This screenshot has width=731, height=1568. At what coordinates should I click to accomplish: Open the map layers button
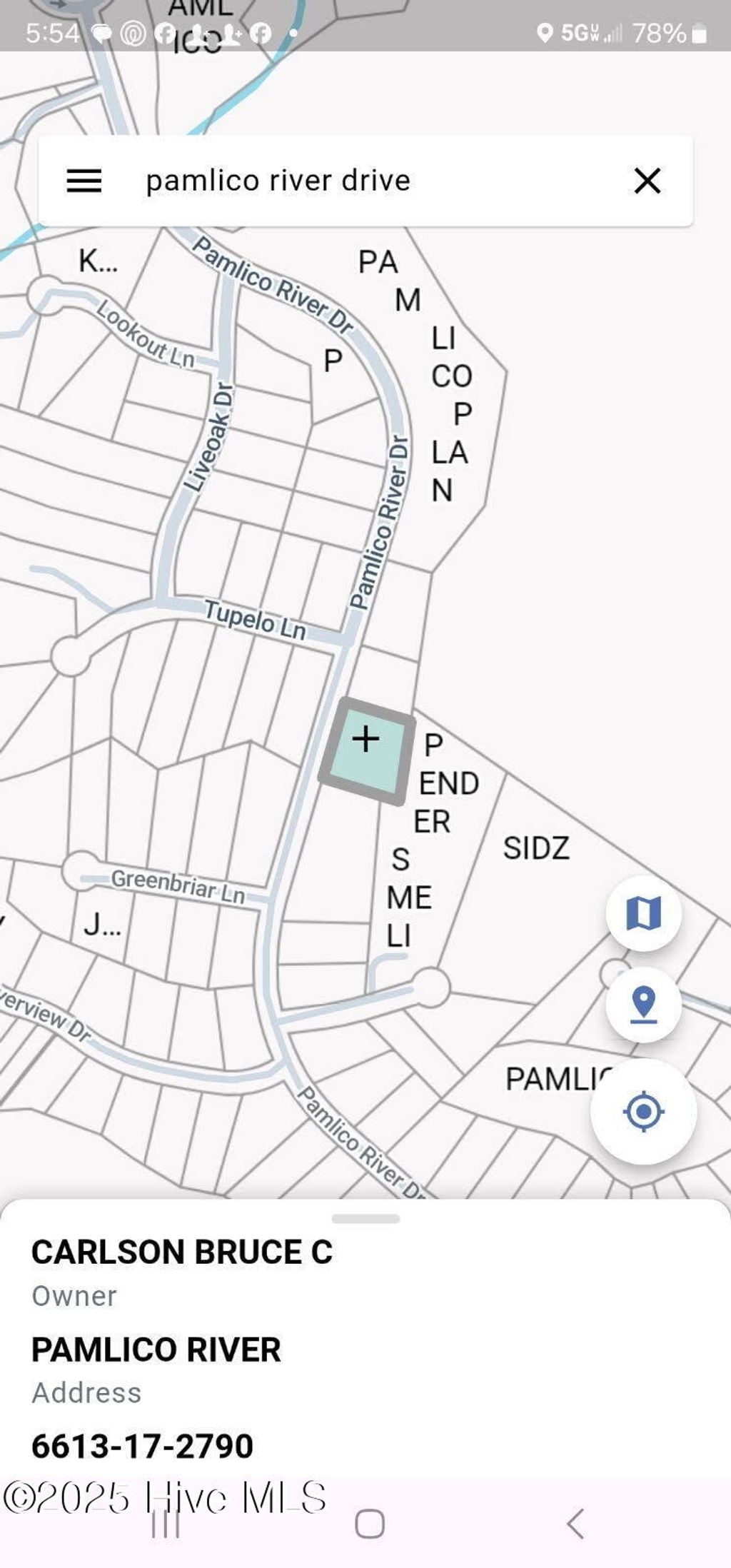[643, 913]
